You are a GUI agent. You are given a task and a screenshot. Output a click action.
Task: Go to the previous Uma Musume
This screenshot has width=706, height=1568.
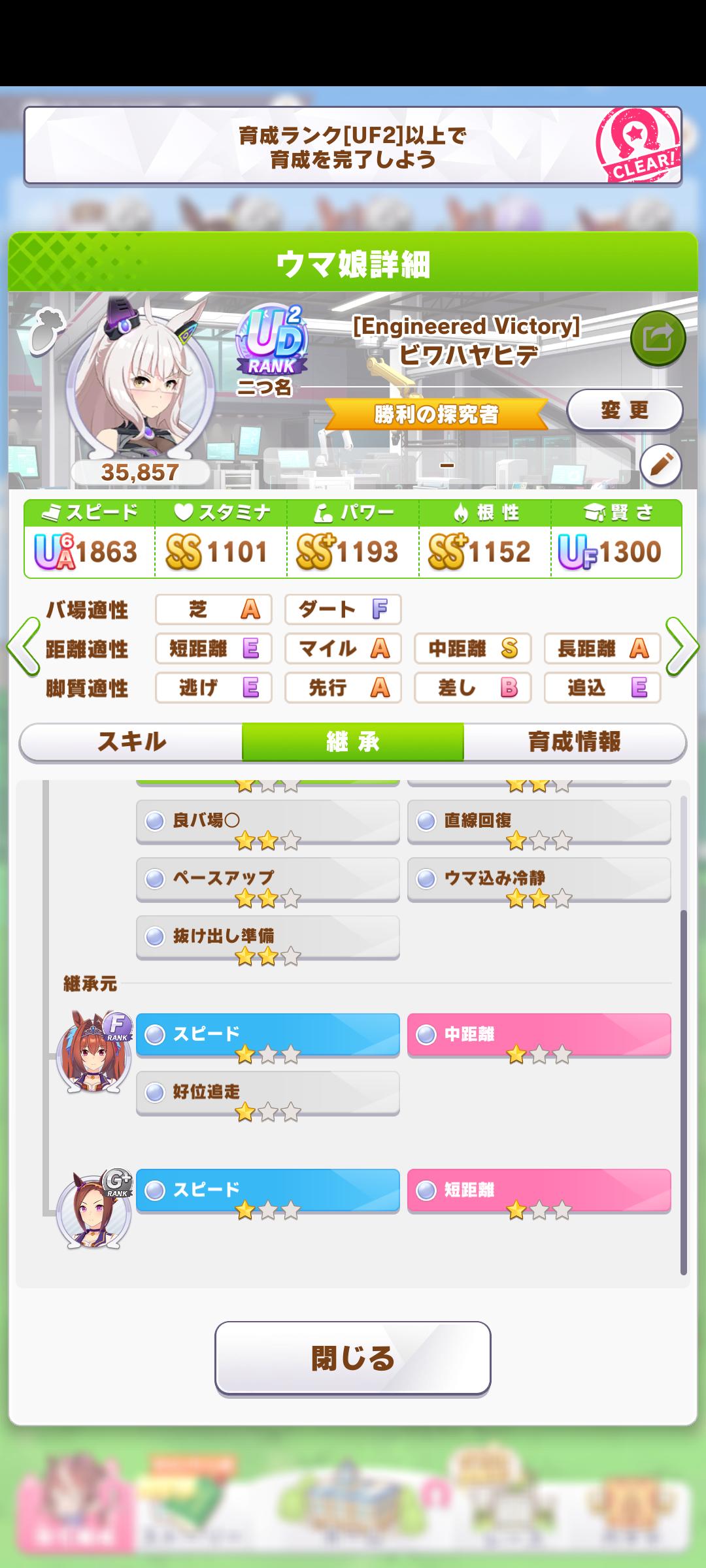coord(23,647)
